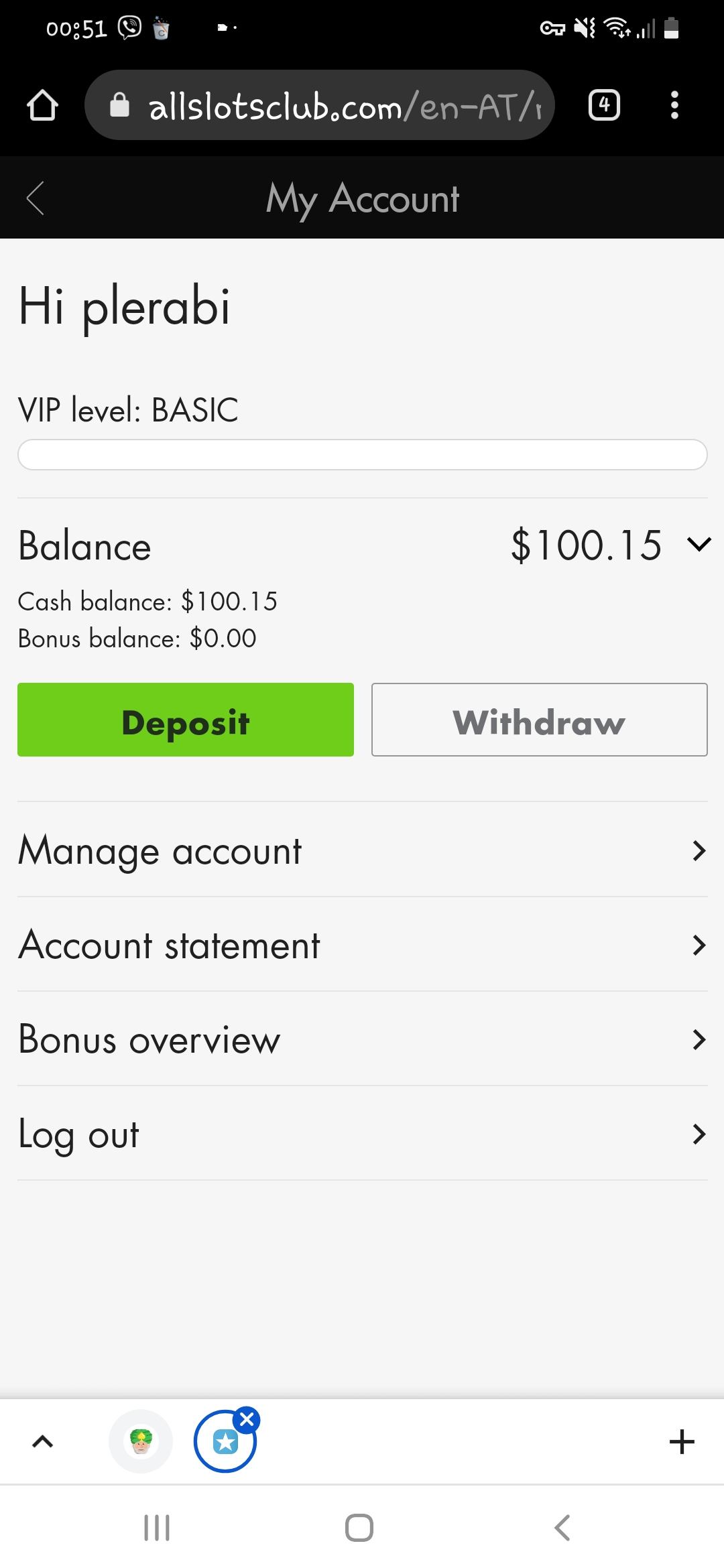
Task: Open Manage account settings
Action: click(362, 850)
